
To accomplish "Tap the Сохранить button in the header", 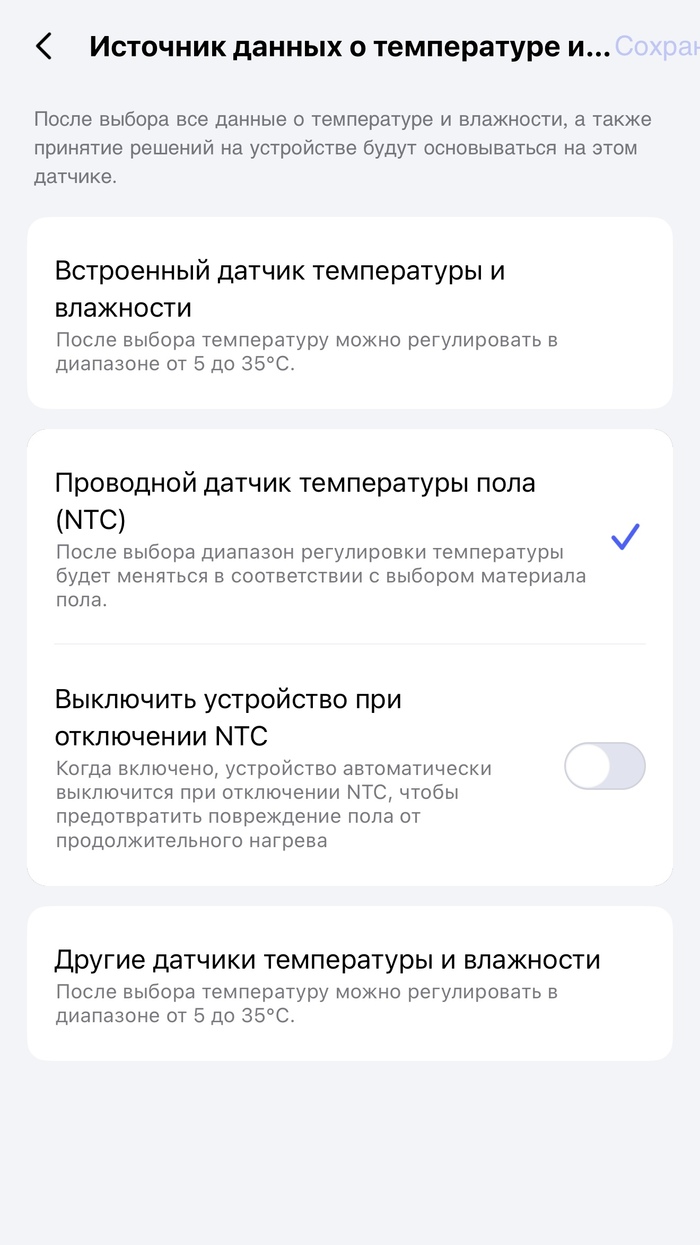I will click(x=658, y=47).
